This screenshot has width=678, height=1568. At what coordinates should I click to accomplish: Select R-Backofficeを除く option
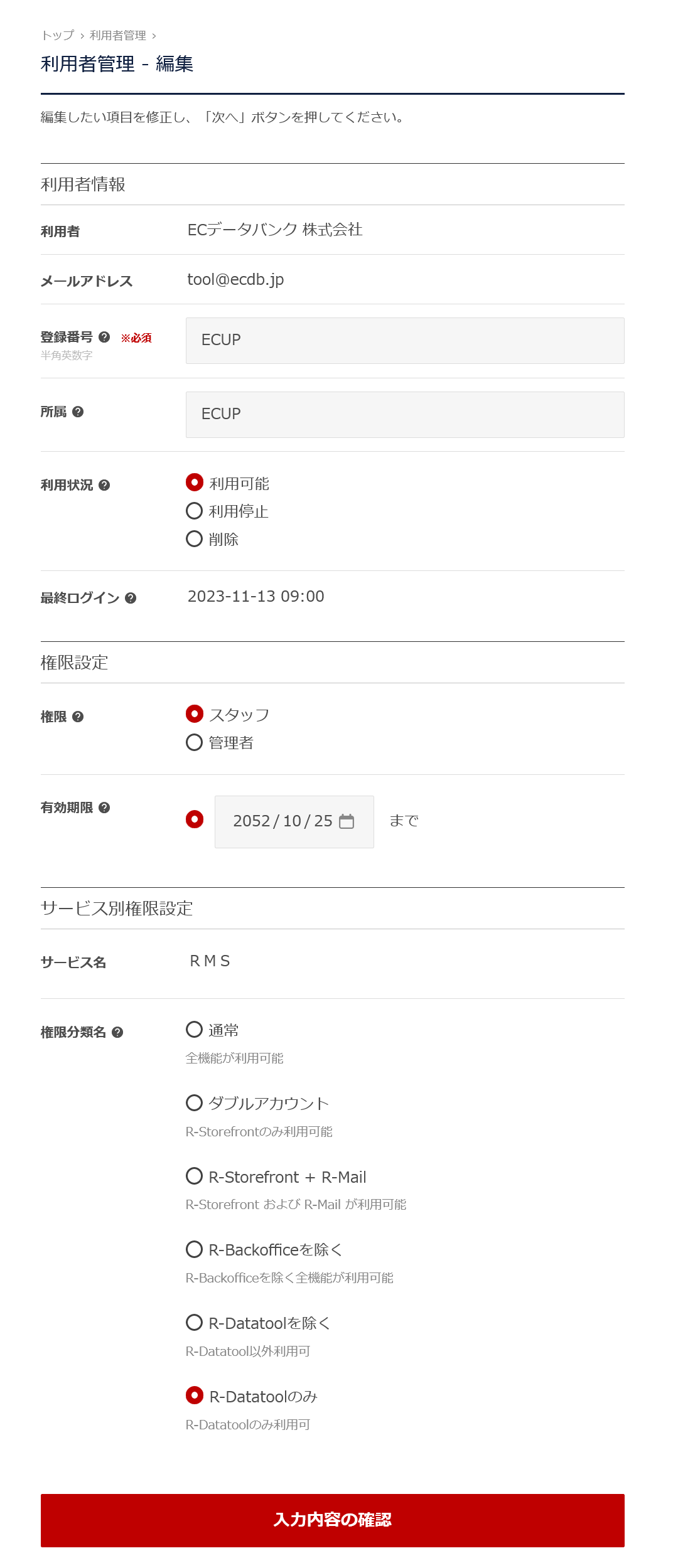[x=195, y=1249]
